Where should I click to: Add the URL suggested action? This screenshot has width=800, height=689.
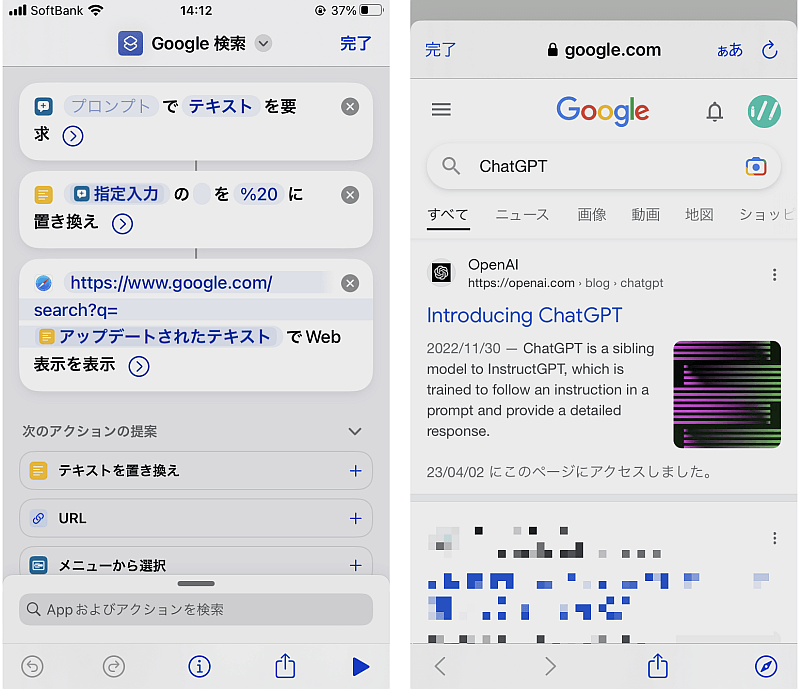(356, 519)
